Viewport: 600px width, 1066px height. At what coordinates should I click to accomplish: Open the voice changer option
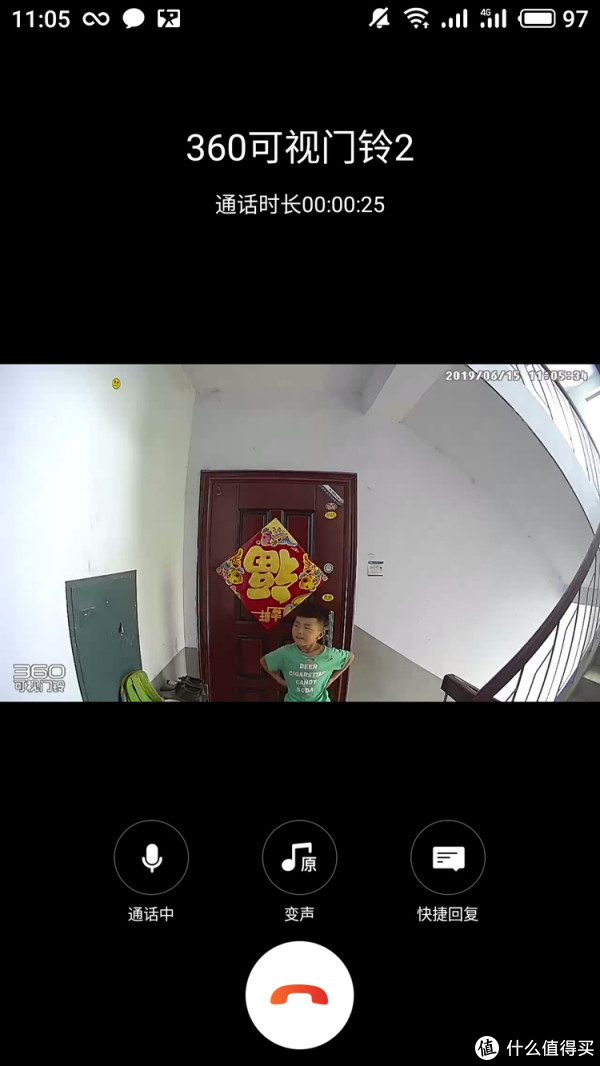pos(299,857)
